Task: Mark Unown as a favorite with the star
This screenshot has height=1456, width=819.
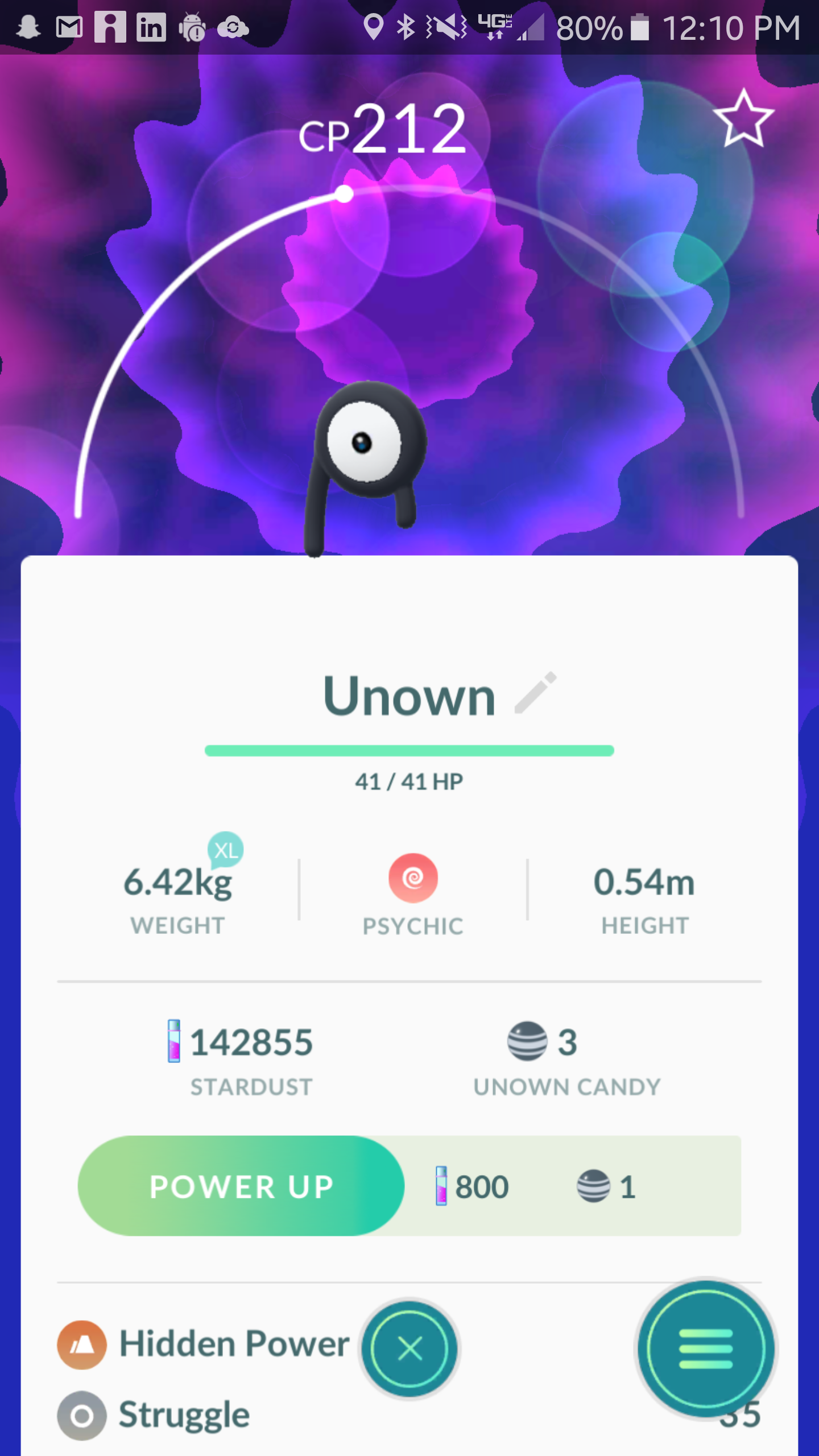Action: 743,119
